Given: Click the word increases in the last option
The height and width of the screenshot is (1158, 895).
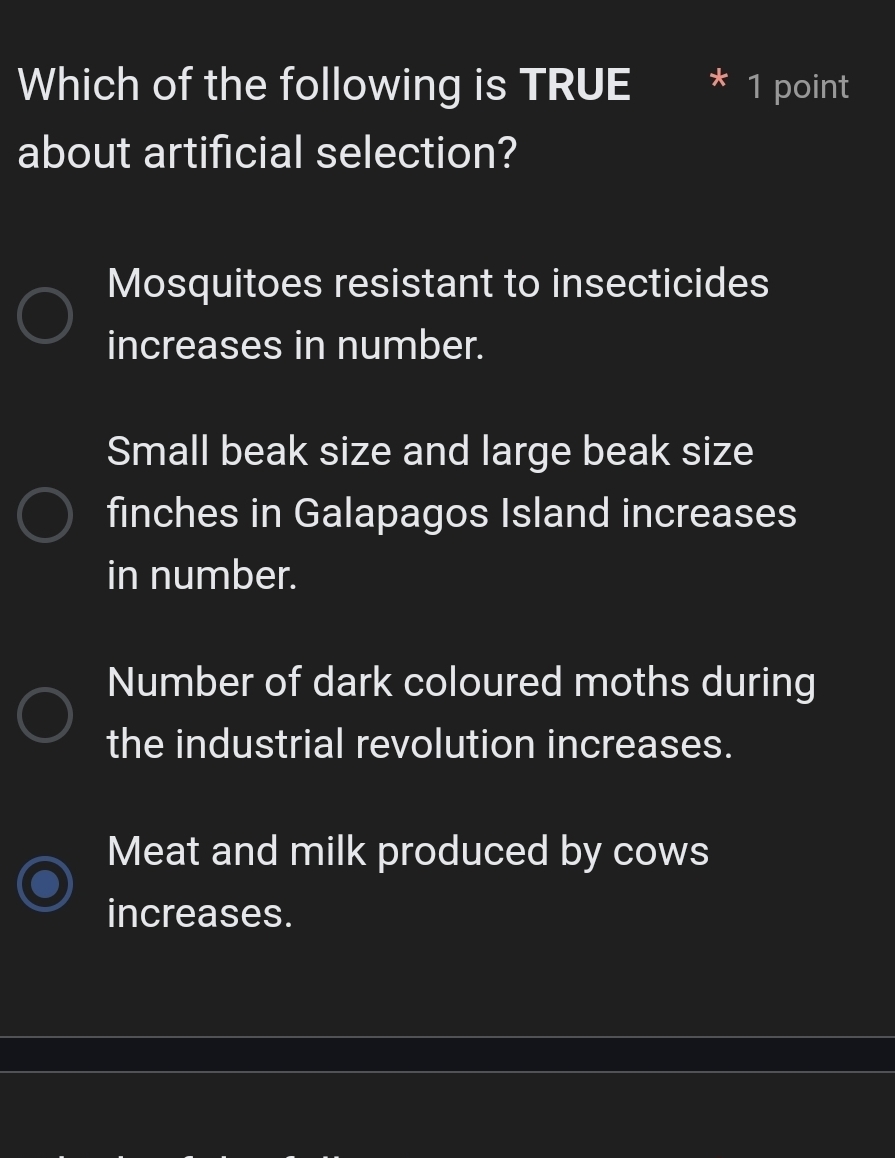Looking at the screenshot, I should (x=199, y=913).
